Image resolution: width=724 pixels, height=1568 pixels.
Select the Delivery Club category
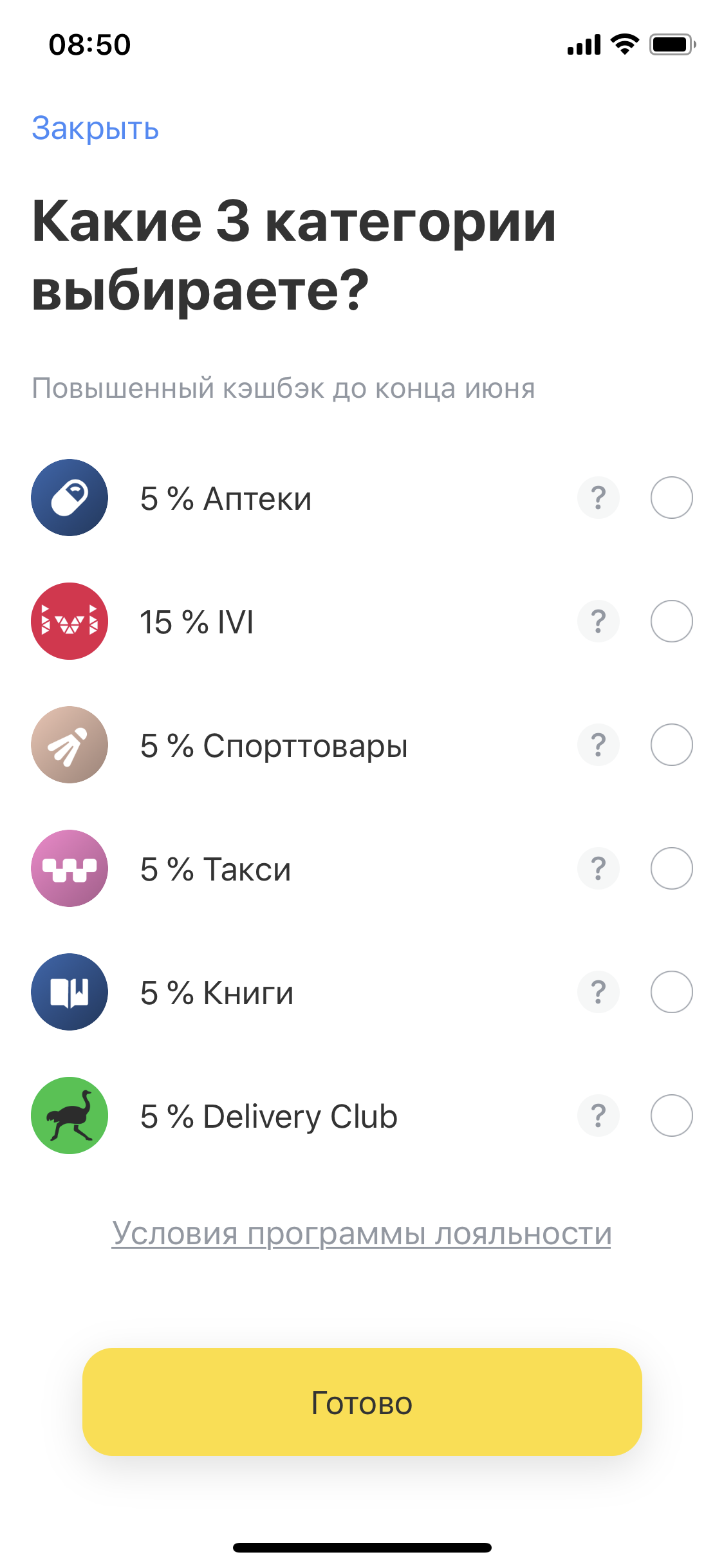(x=671, y=1115)
